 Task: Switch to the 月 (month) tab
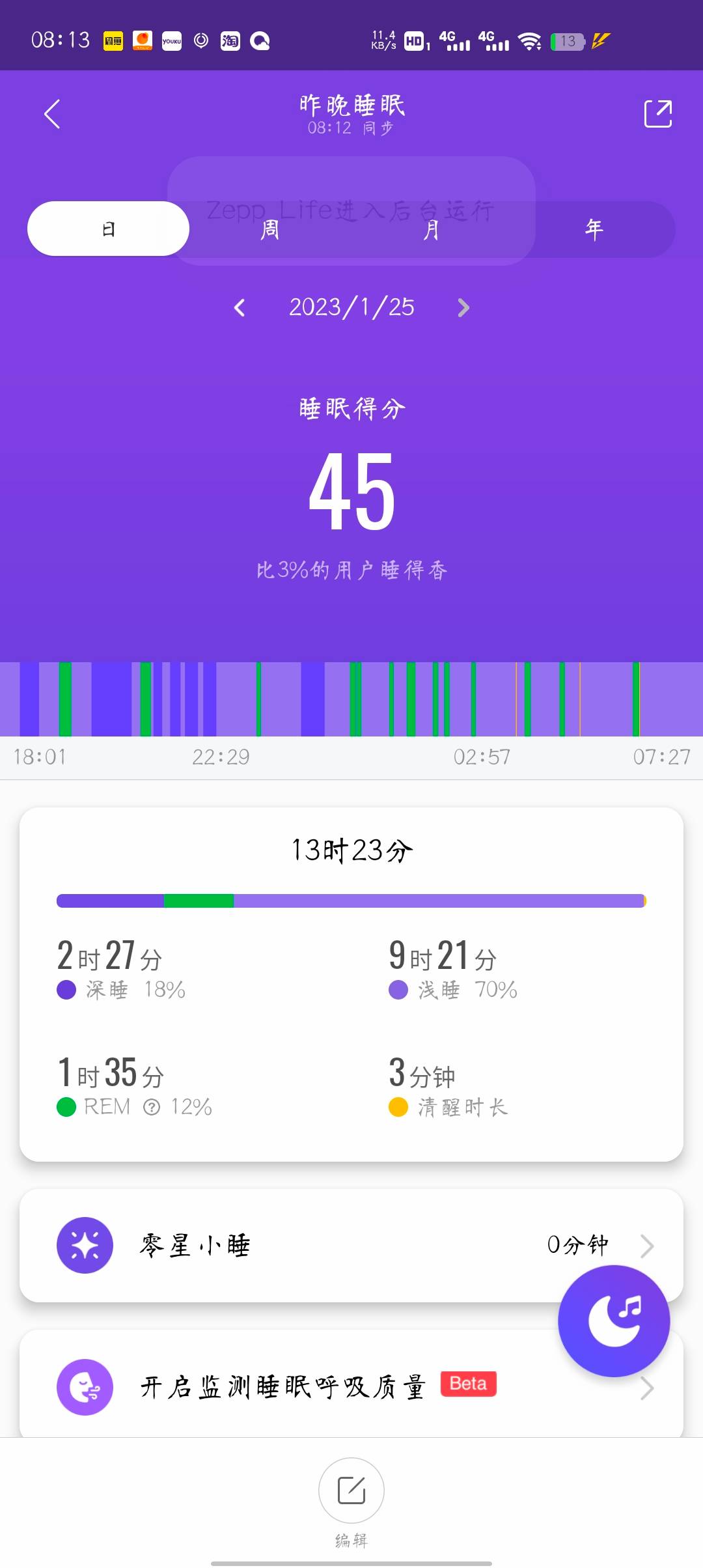tap(431, 229)
